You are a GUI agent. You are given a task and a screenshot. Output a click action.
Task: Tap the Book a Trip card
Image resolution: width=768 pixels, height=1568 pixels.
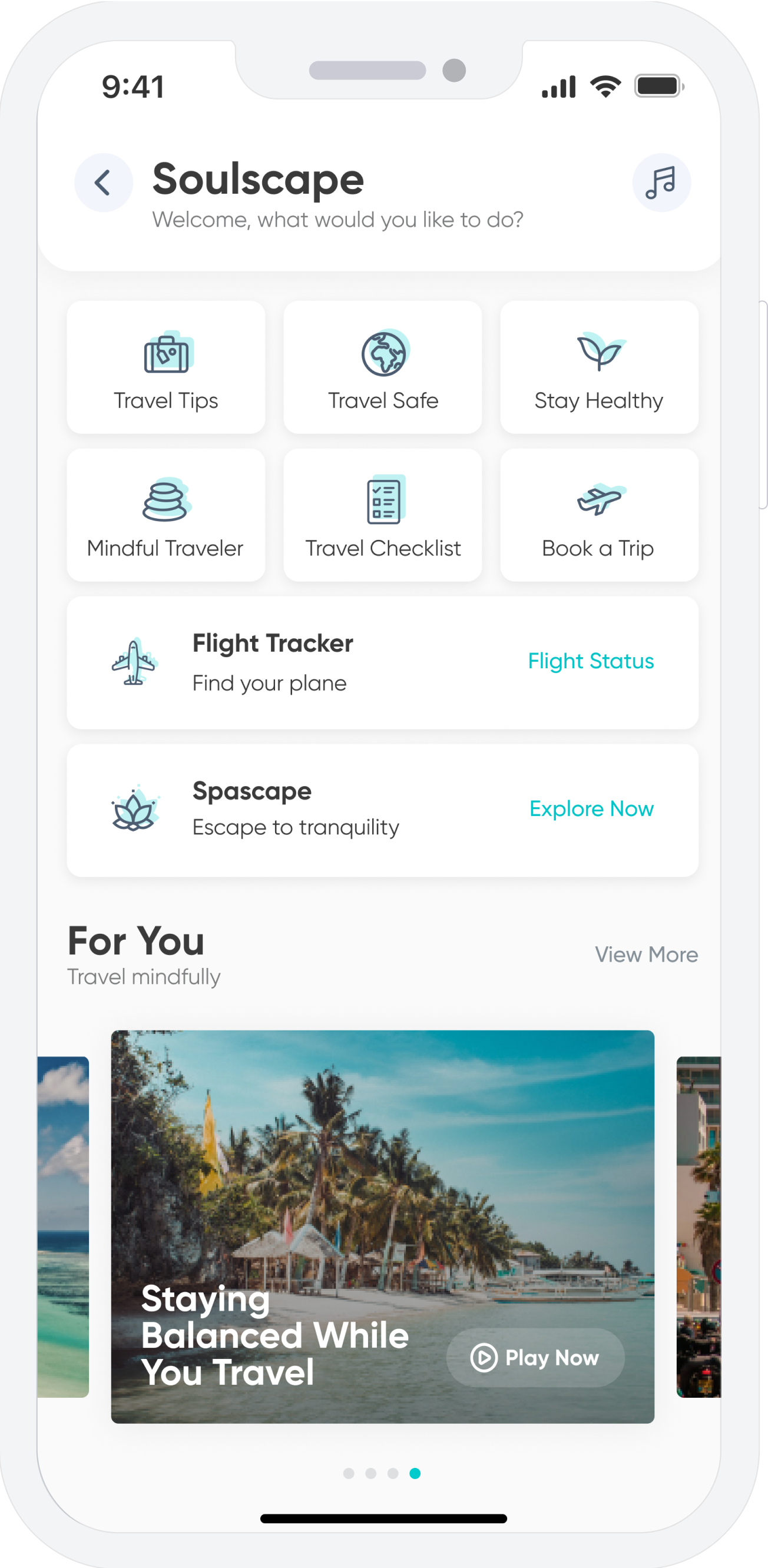point(599,515)
